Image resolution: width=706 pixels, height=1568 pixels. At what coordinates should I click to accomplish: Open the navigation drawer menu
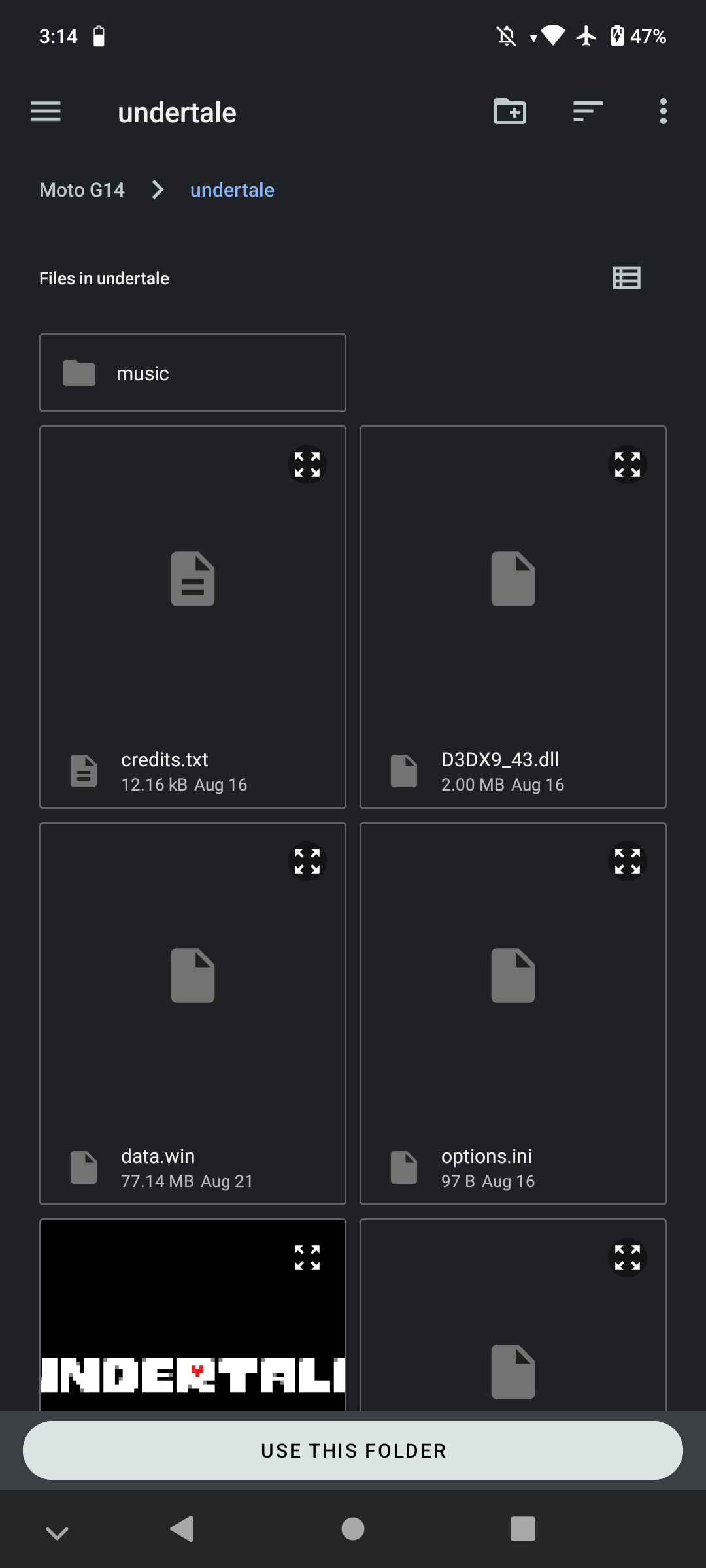(x=46, y=112)
